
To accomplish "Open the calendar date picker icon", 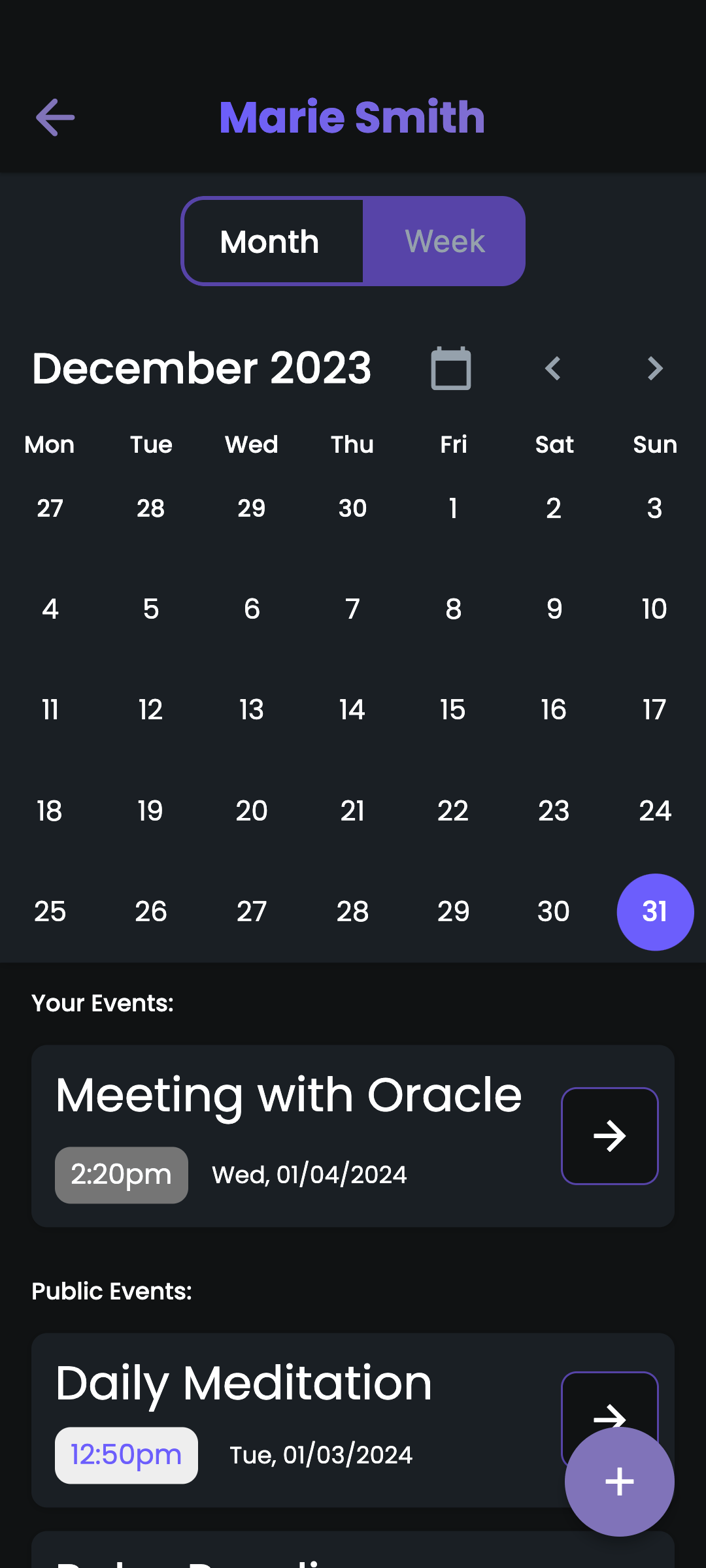I will (450, 368).
